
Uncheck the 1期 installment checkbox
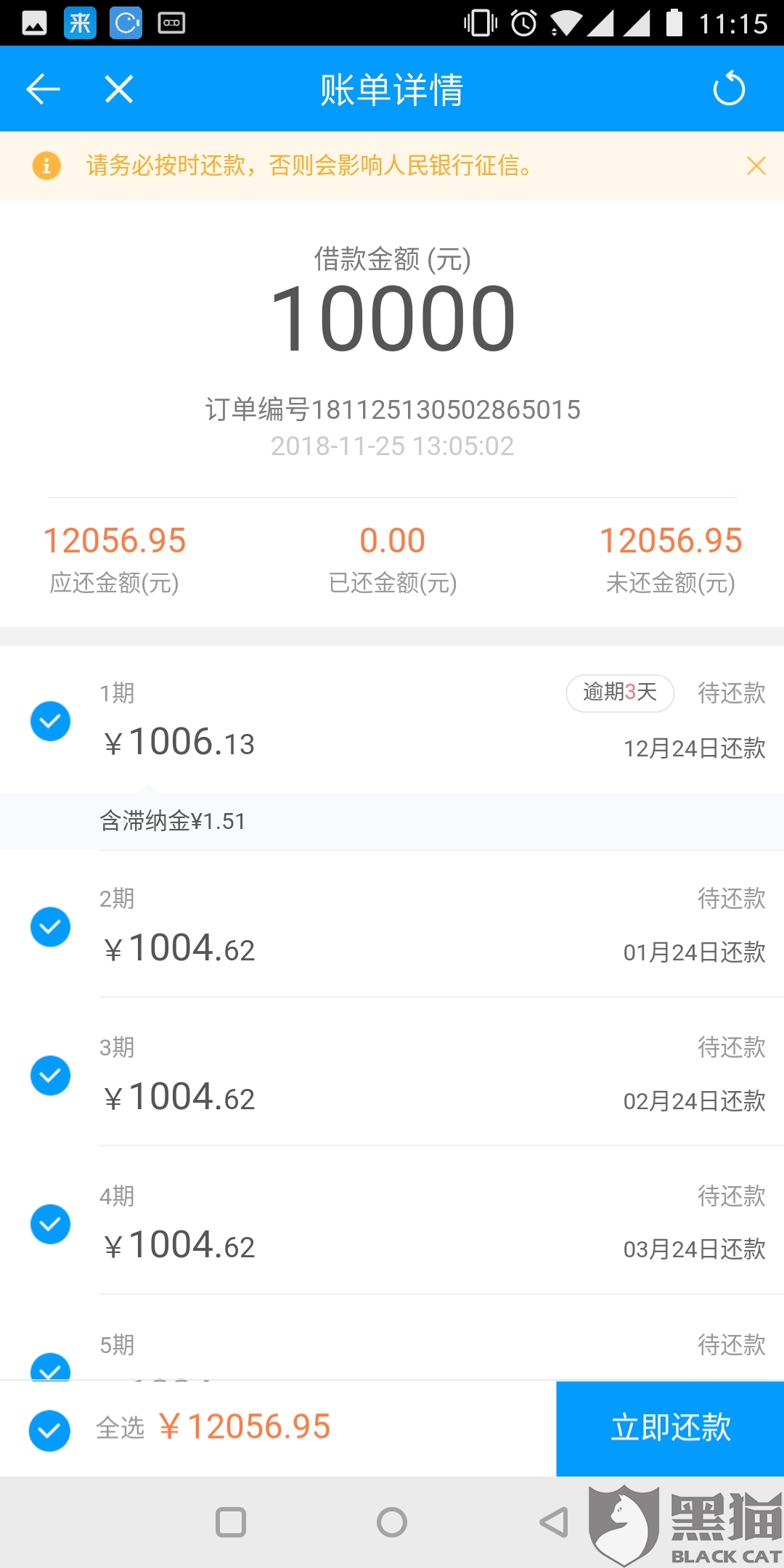pos(50,721)
